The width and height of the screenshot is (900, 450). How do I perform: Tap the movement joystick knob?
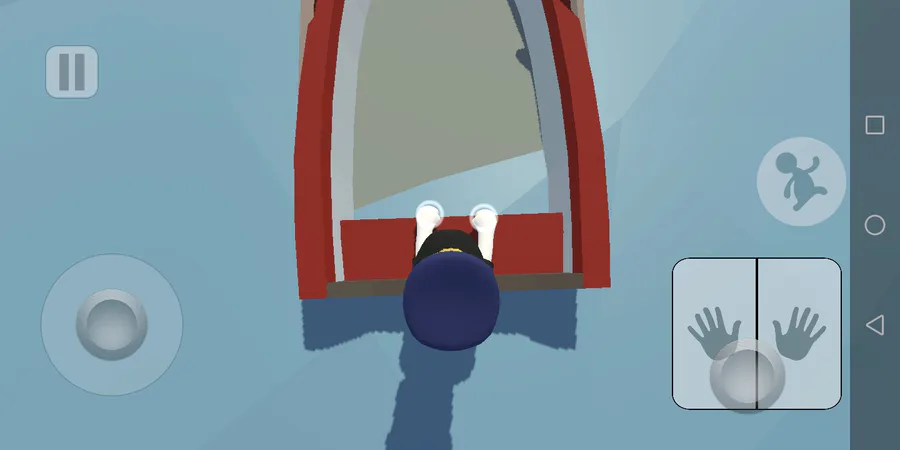pos(112,325)
